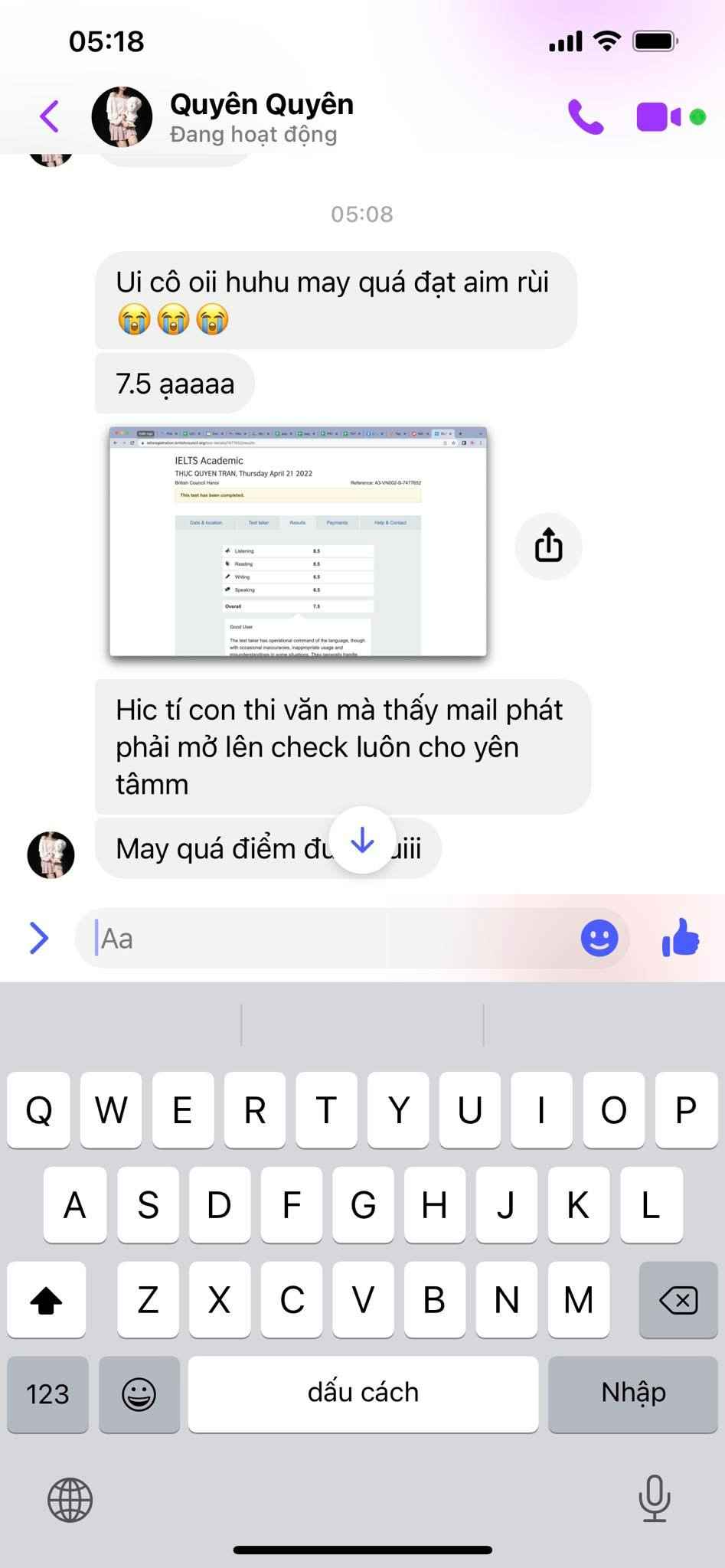This screenshot has height=1568, width=725.
Task: Start a voice call with Quyên Quyên
Action: [x=586, y=116]
